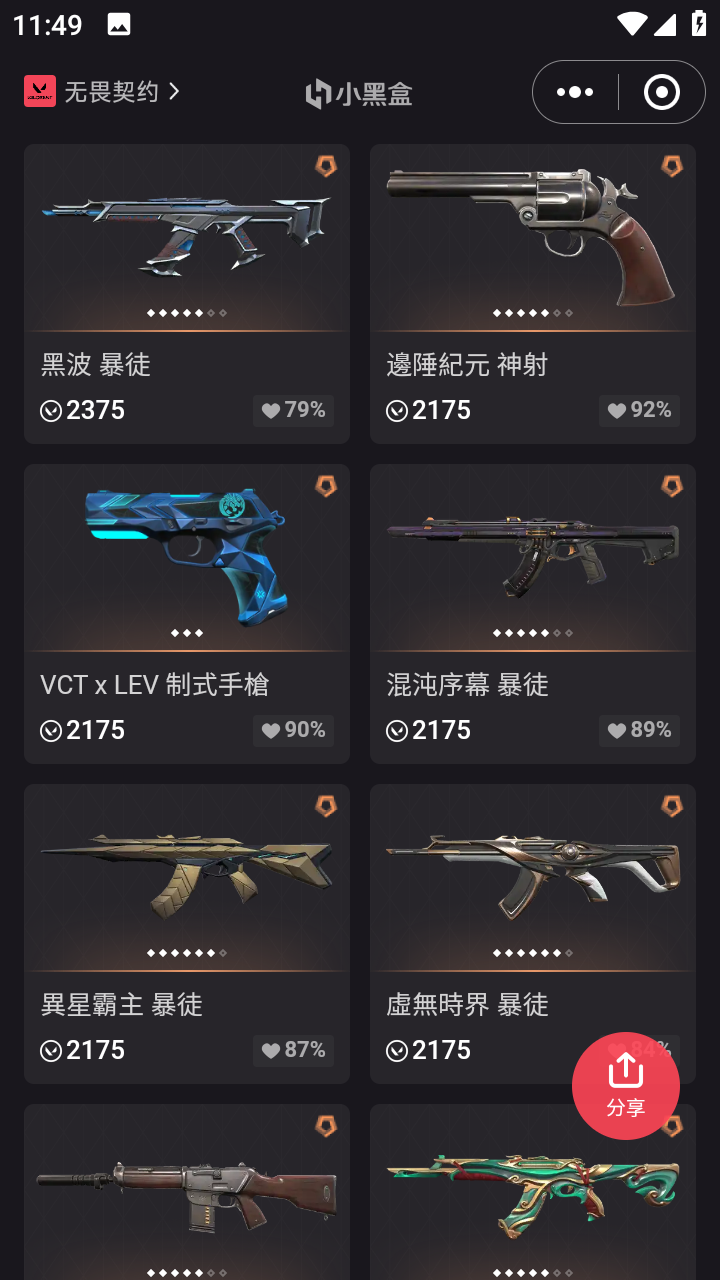Viewport: 720px width, 1280px height.
Task: Open the 无畏契约 game selector
Action: coord(102,92)
